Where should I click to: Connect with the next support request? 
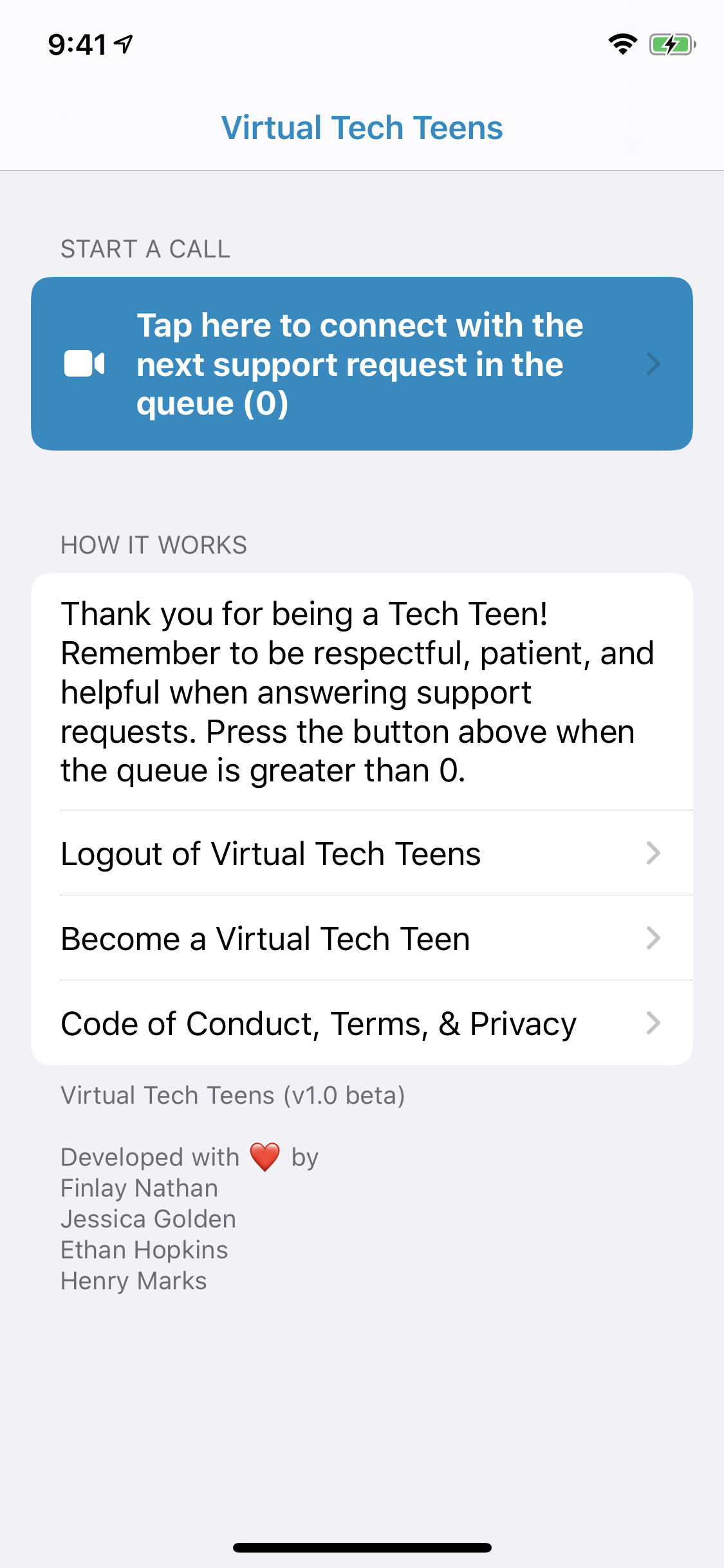362,364
